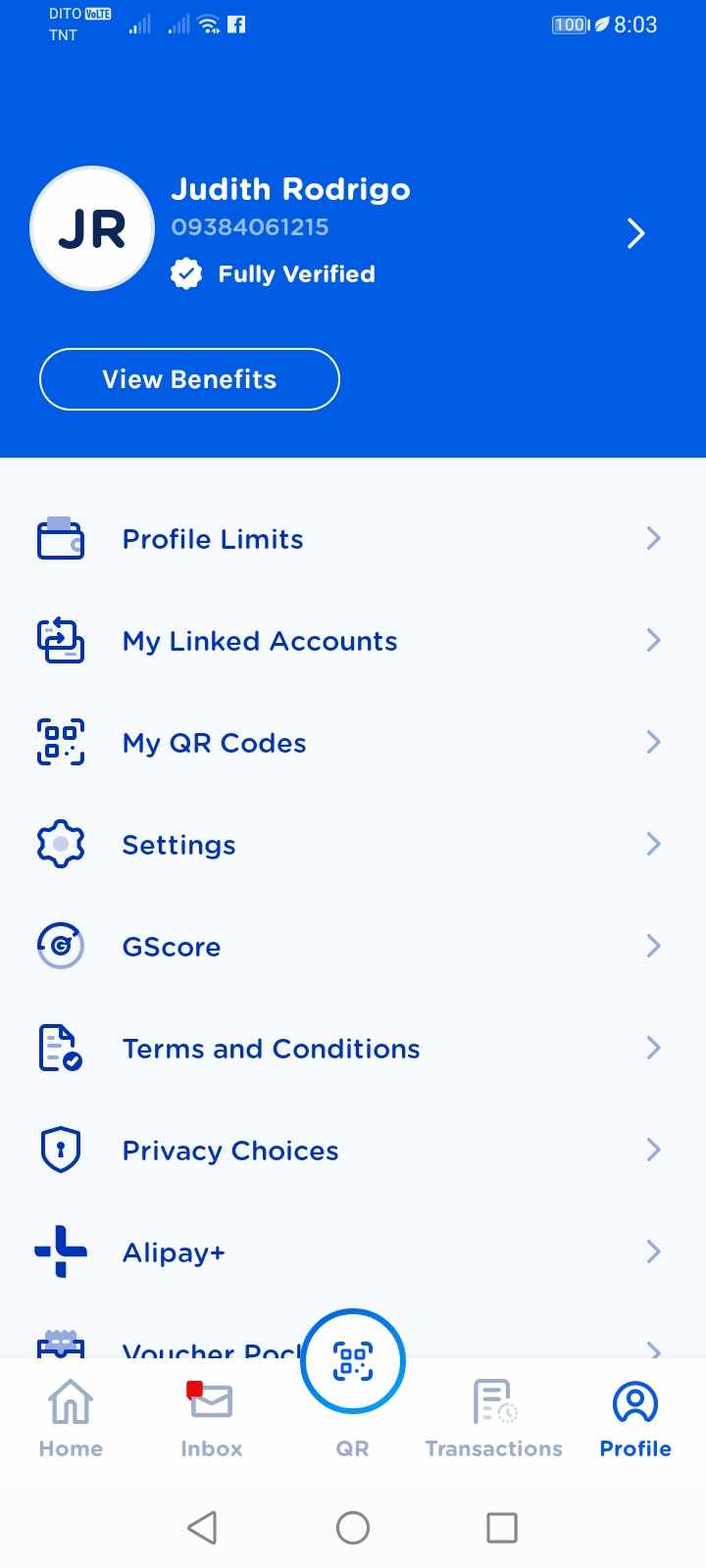Tap the View Benefits button
Screen dimensions: 706x1568
click(189, 379)
